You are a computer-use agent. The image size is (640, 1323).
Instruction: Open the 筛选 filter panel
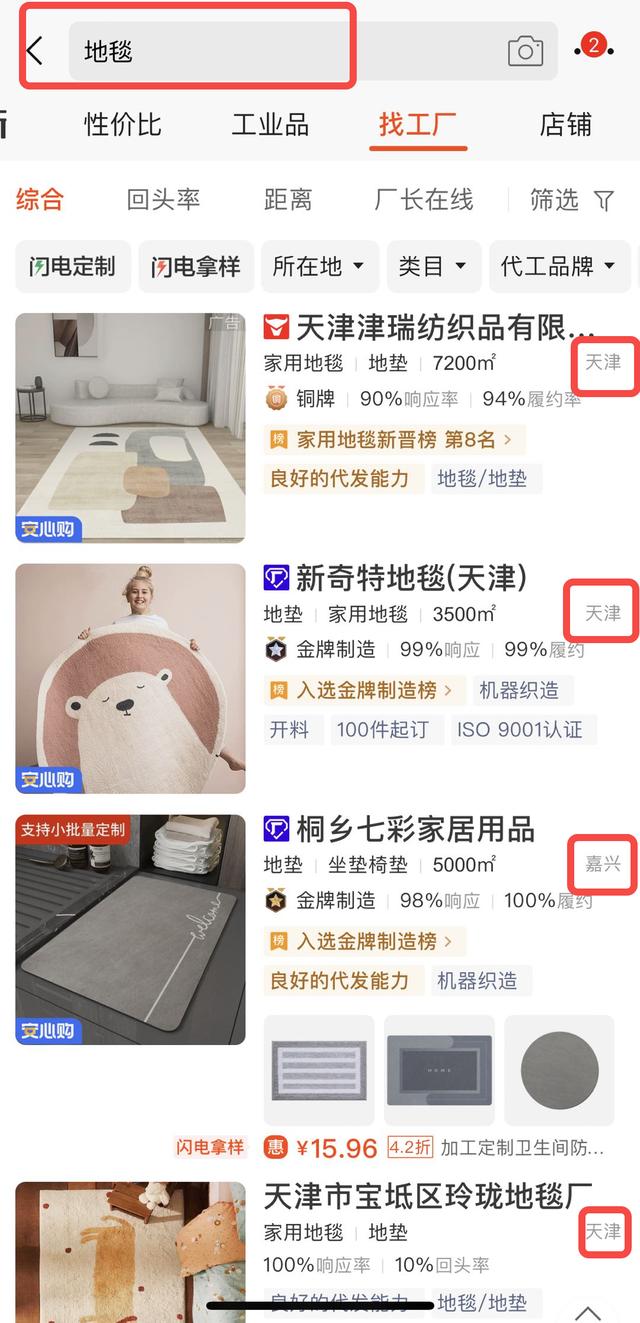tap(571, 200)
